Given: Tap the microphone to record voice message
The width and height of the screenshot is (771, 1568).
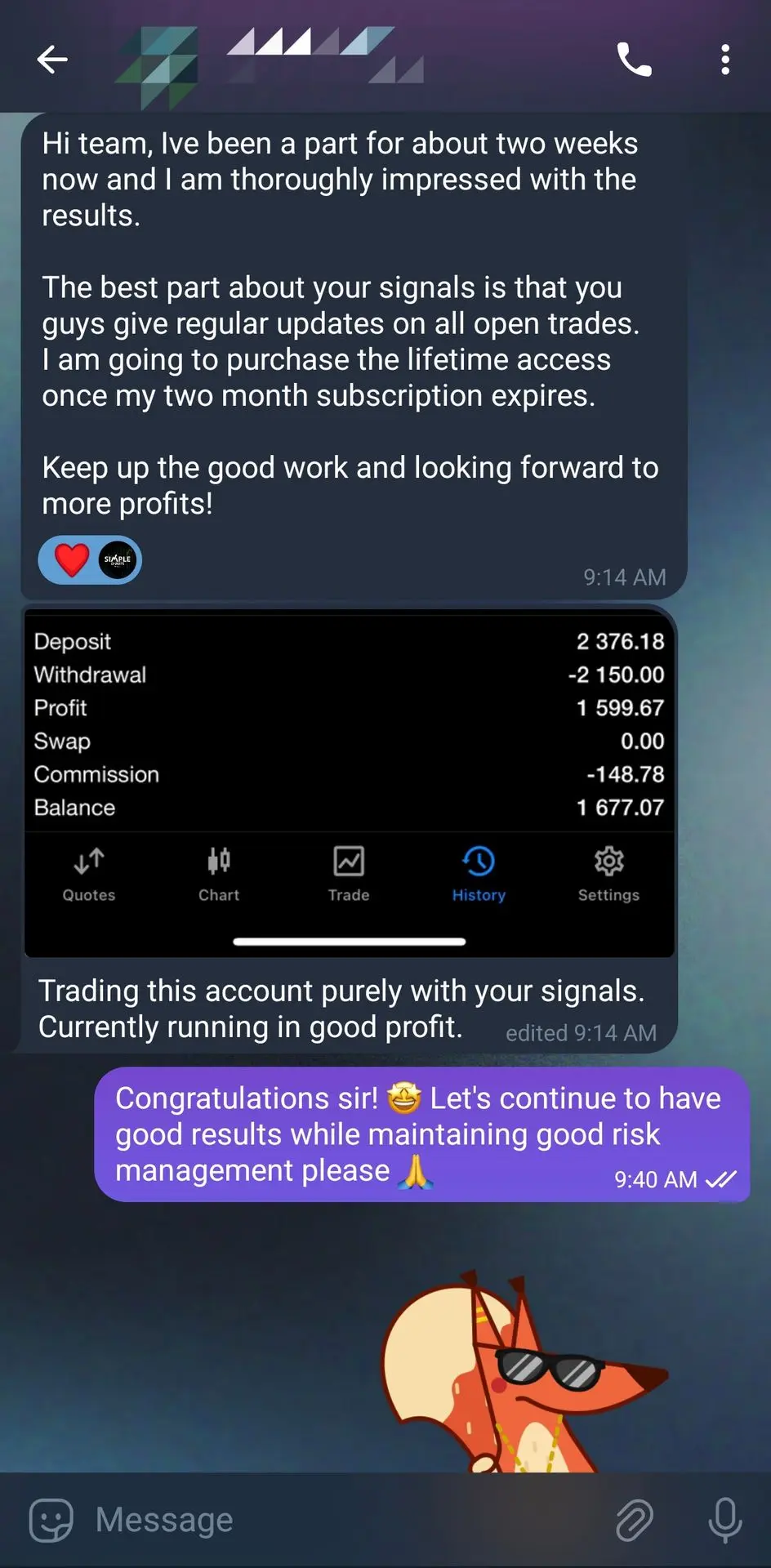Looking at the screenshot, I should (x=725, y=1520).
